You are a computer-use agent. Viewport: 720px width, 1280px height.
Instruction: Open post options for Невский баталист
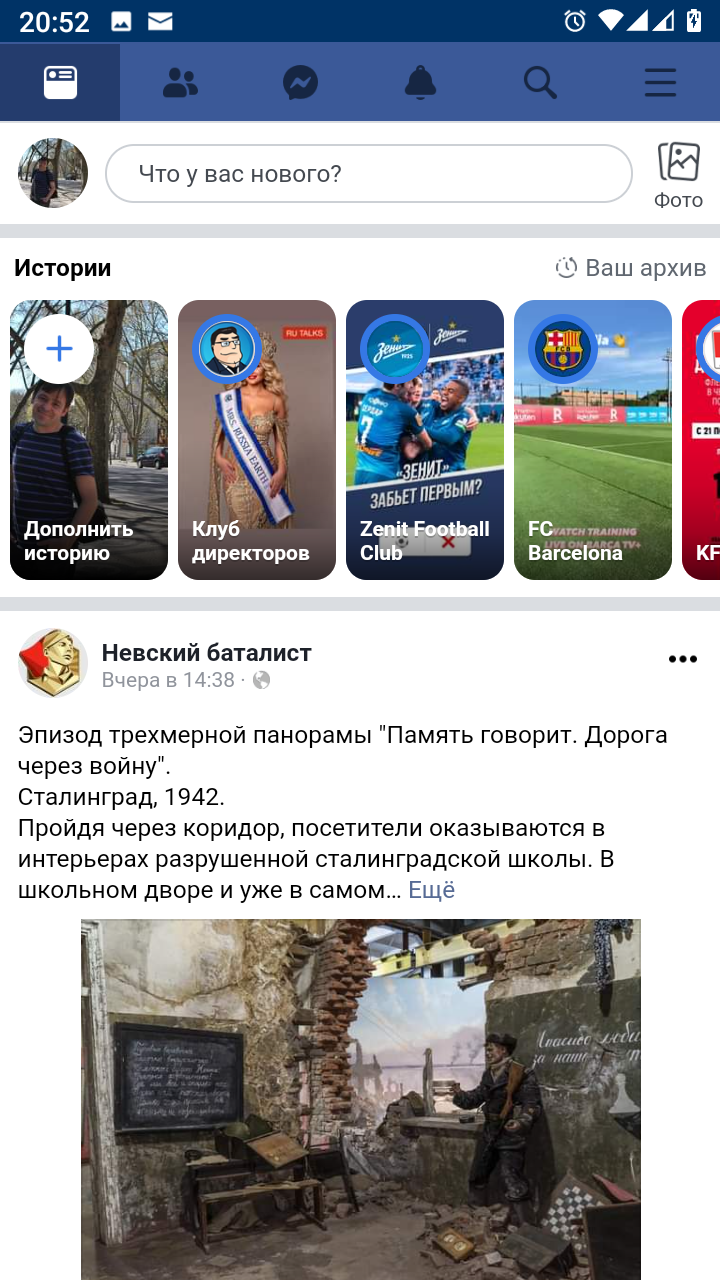click(x=682, y=659)
